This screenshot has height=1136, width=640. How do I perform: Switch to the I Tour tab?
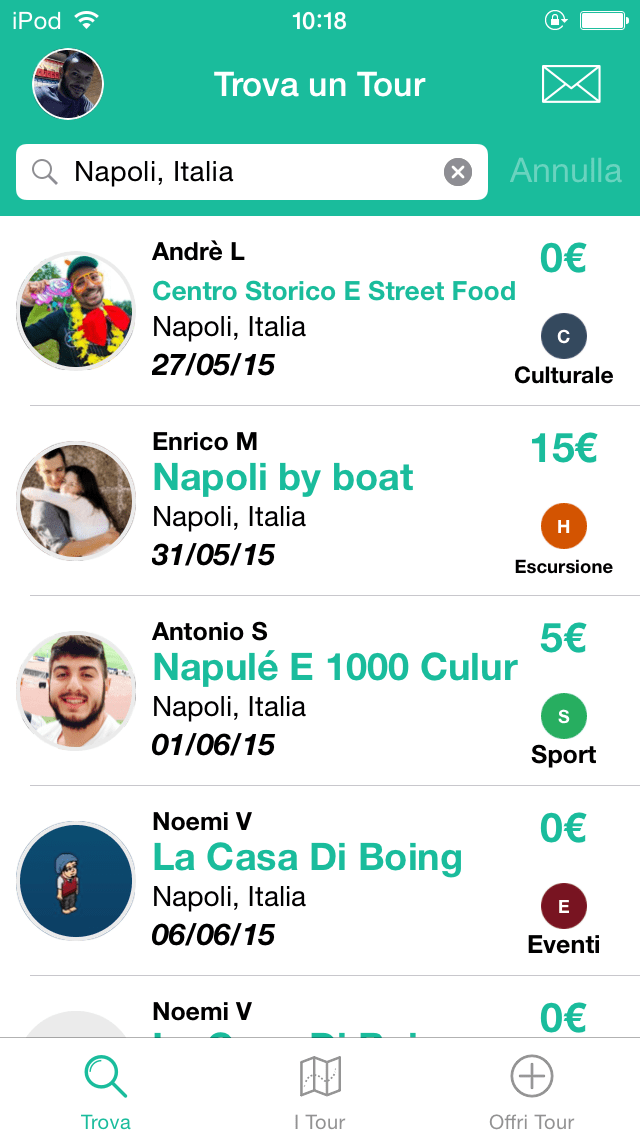(320, 1092)
